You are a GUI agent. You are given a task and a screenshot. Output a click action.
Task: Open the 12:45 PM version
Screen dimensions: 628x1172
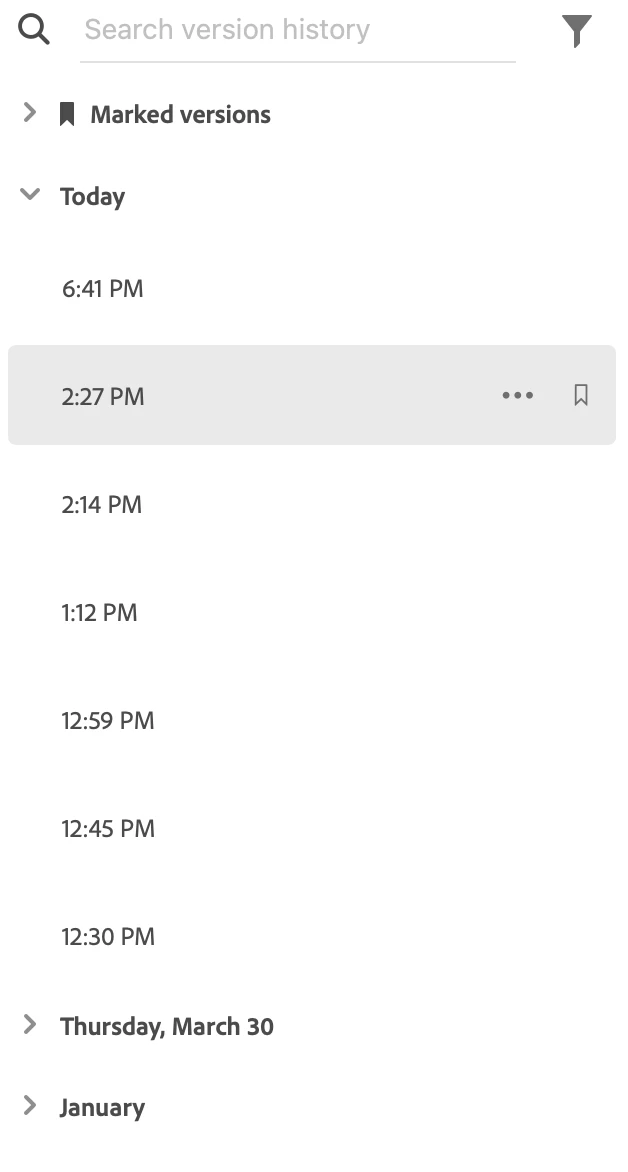pos(108,829)
